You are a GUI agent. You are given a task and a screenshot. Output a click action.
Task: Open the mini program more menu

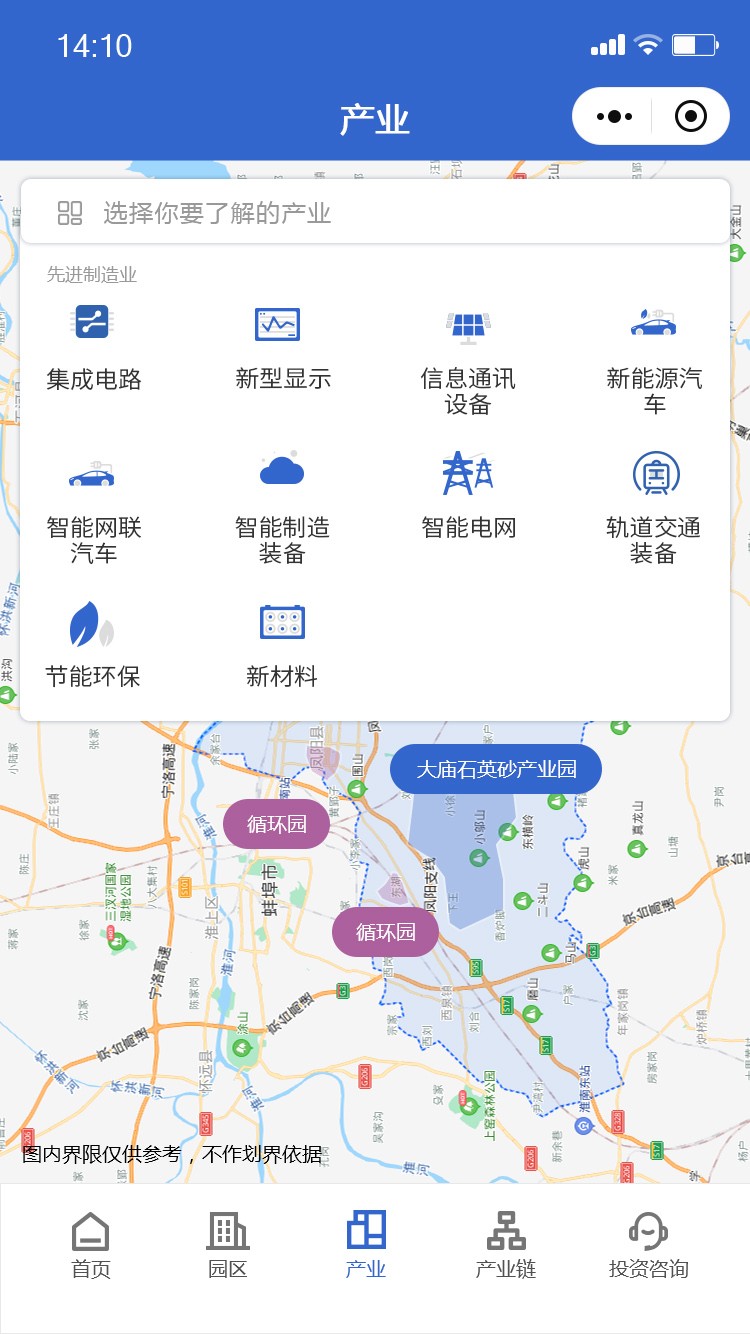tap(614, 117)
